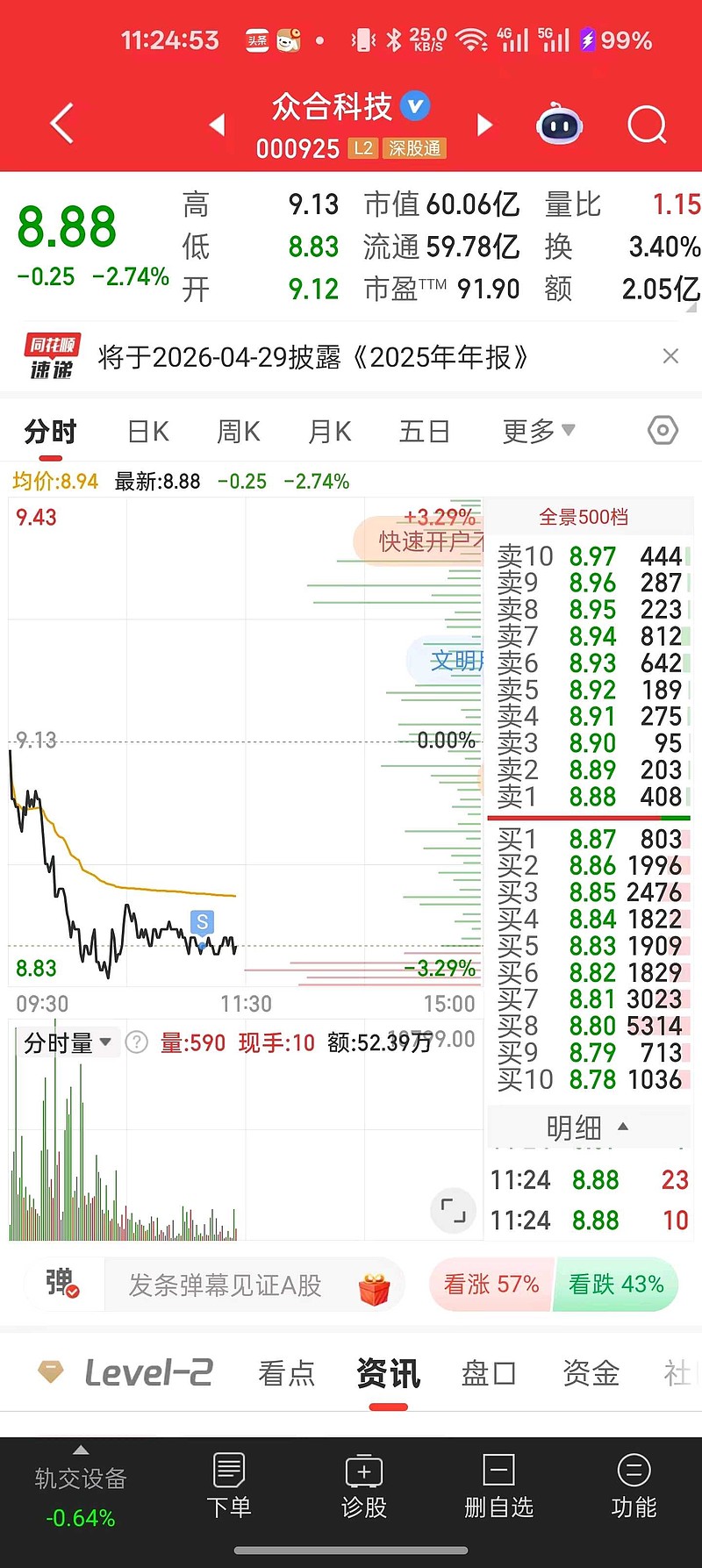Go back using the top-left arrow
Screen dimensions: 702x1568
(x=60, y=124)
